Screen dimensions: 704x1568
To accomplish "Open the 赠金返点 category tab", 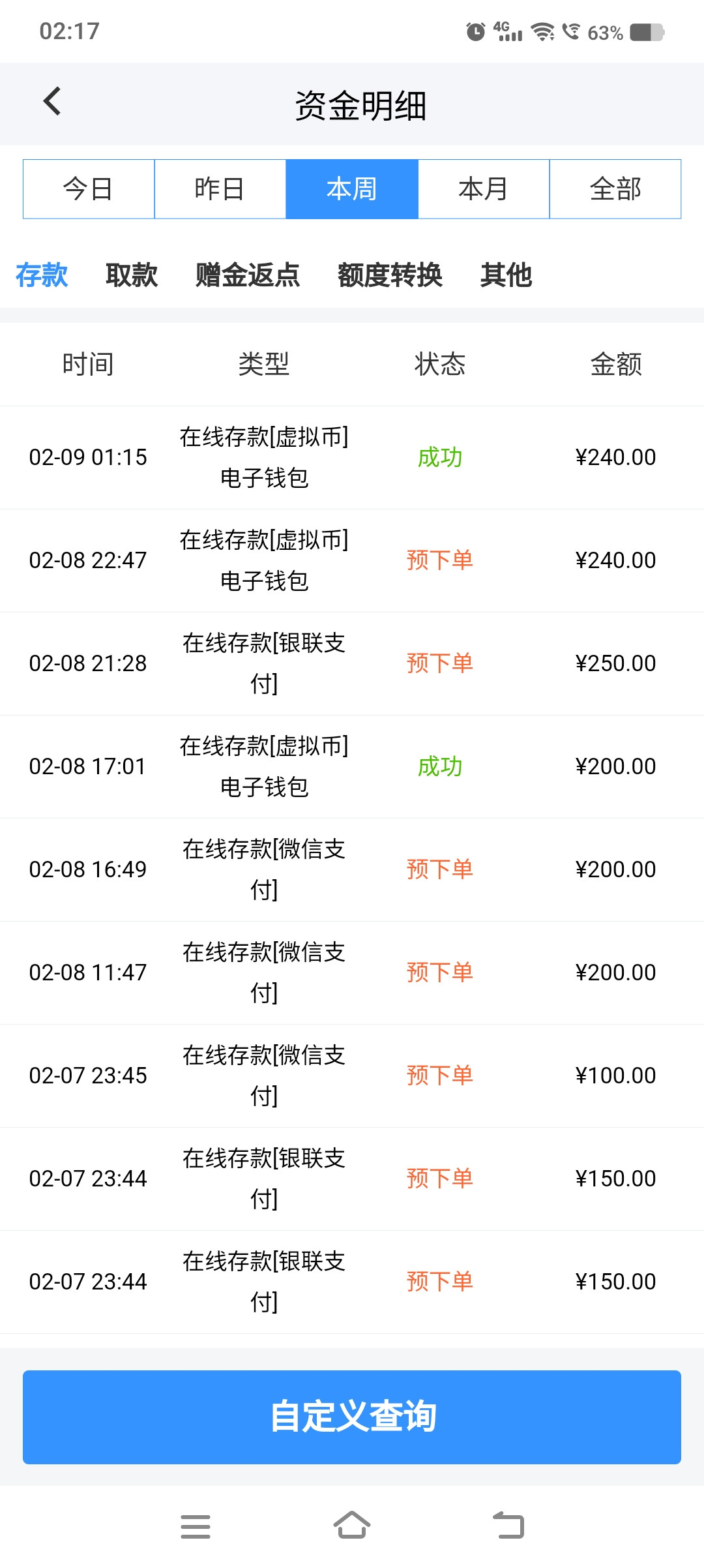I will [248, 275].
